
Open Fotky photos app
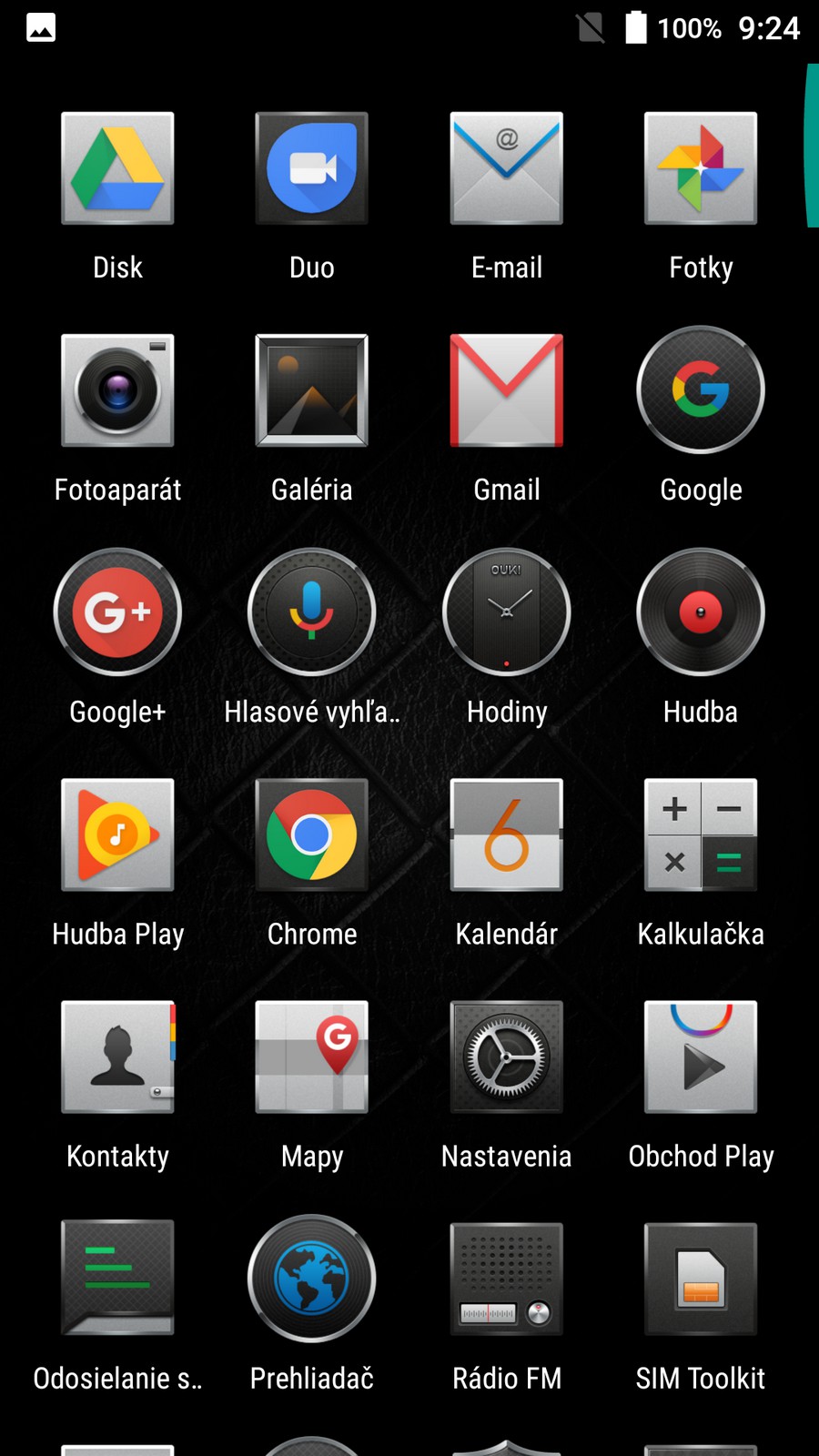pyautogui.click(x=701, y=168)
